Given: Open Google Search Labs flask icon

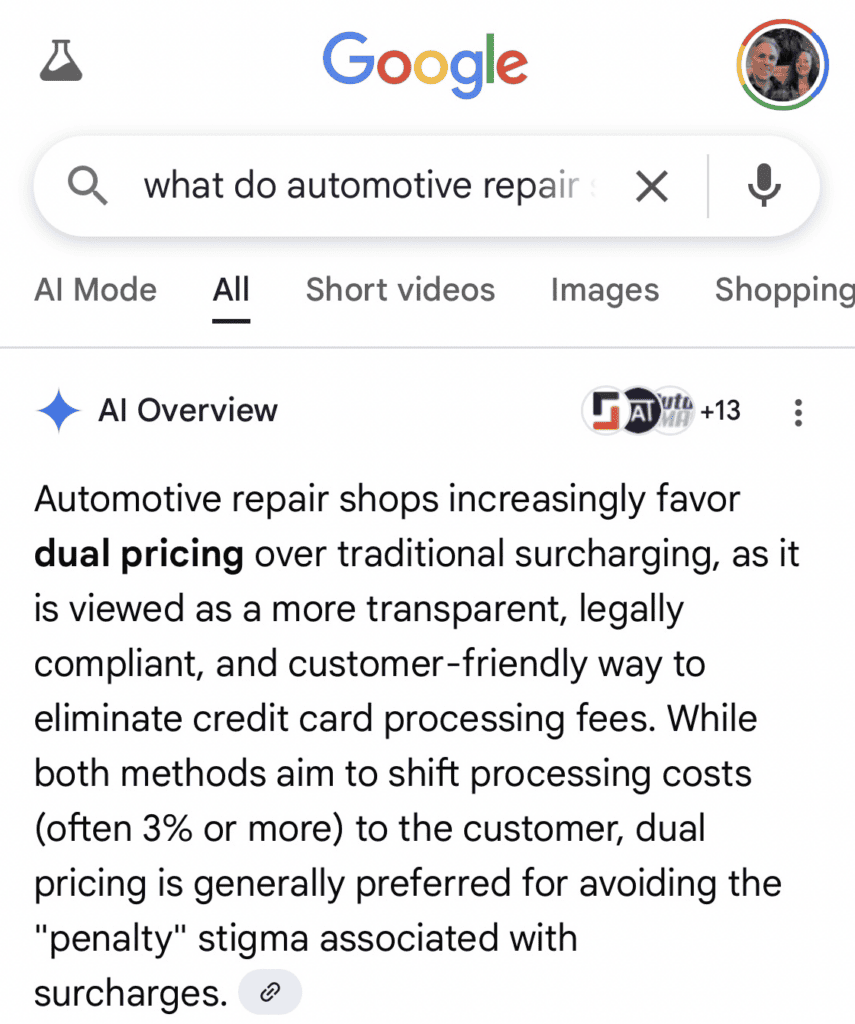Looking at the screenshot, I should coord(60,62).
